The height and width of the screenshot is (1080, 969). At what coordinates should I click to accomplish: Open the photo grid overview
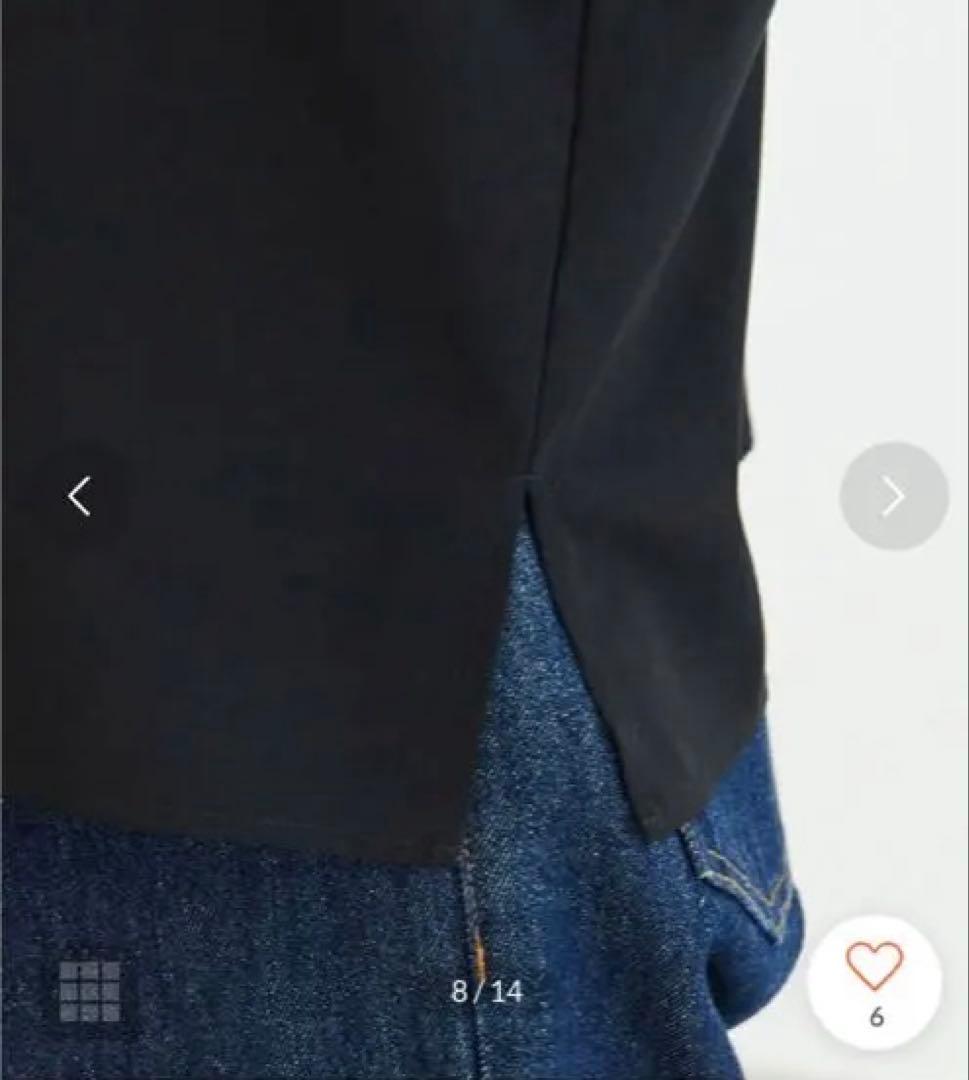click(90, 991)
